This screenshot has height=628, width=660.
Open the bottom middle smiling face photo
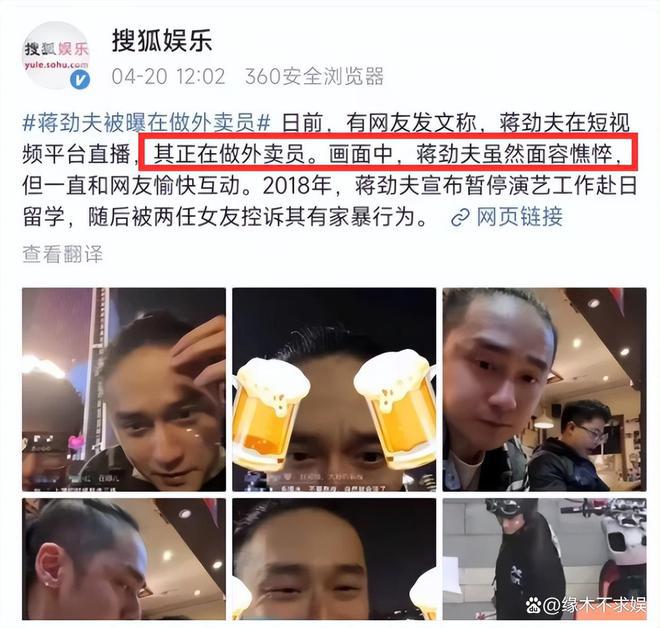tap(334, 558)
